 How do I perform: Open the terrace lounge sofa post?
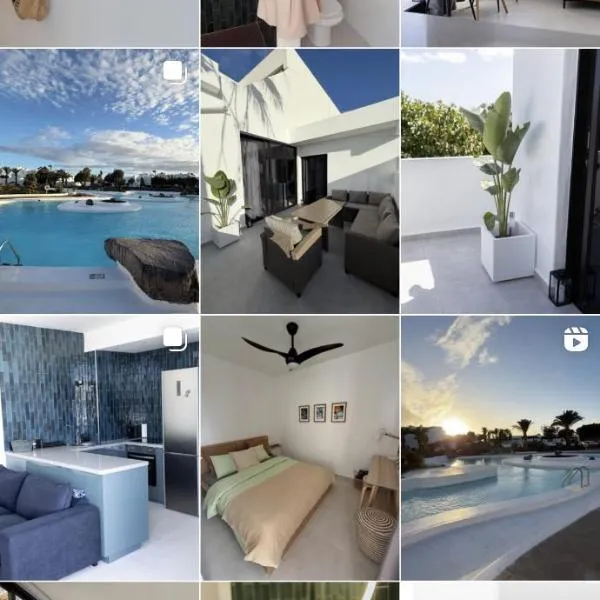(299, 180)
